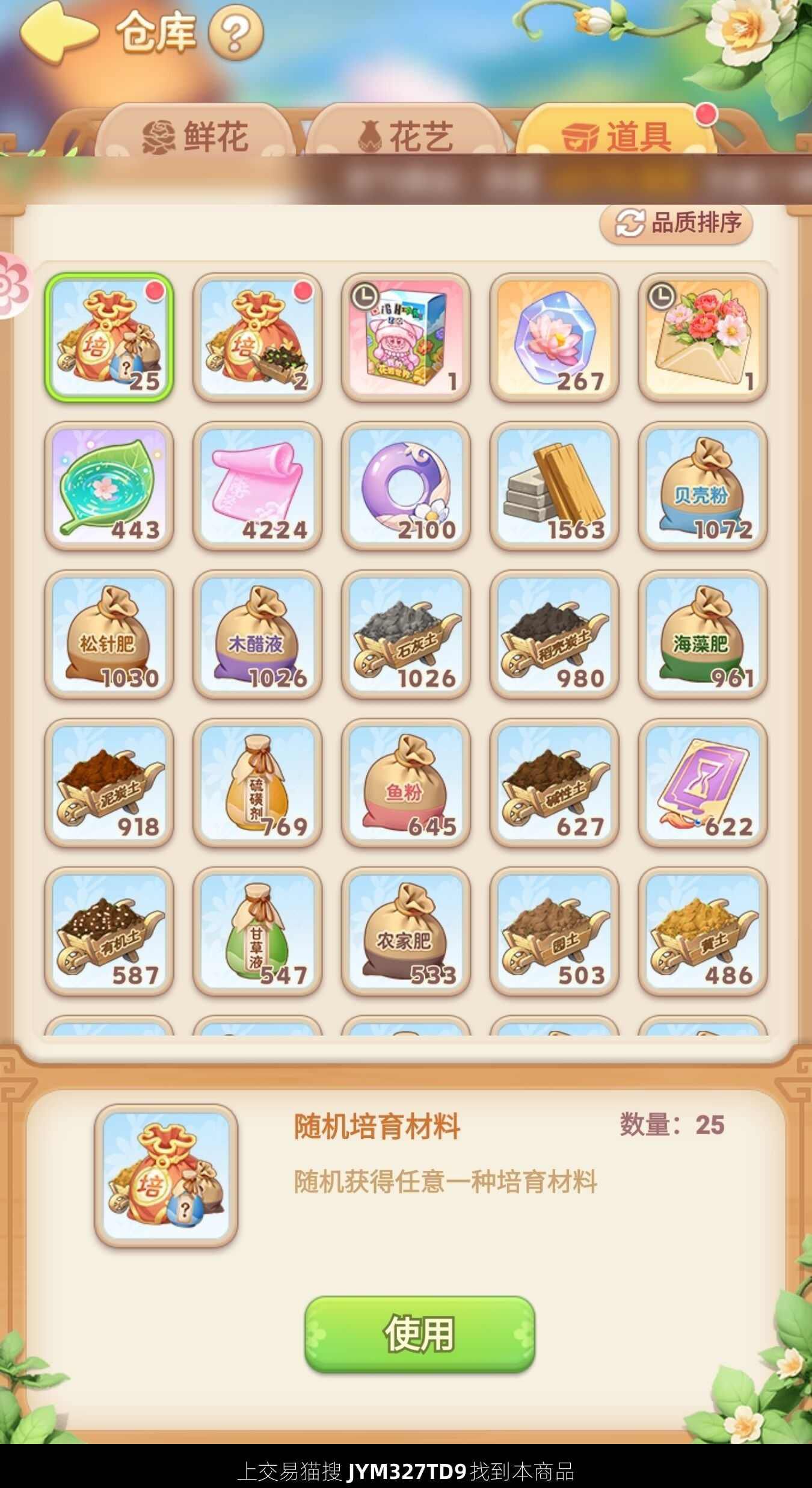The width and height of the screenshot is (812, 1488).
Task: Open the warehouse help question mark
Action: click(235, 33)
